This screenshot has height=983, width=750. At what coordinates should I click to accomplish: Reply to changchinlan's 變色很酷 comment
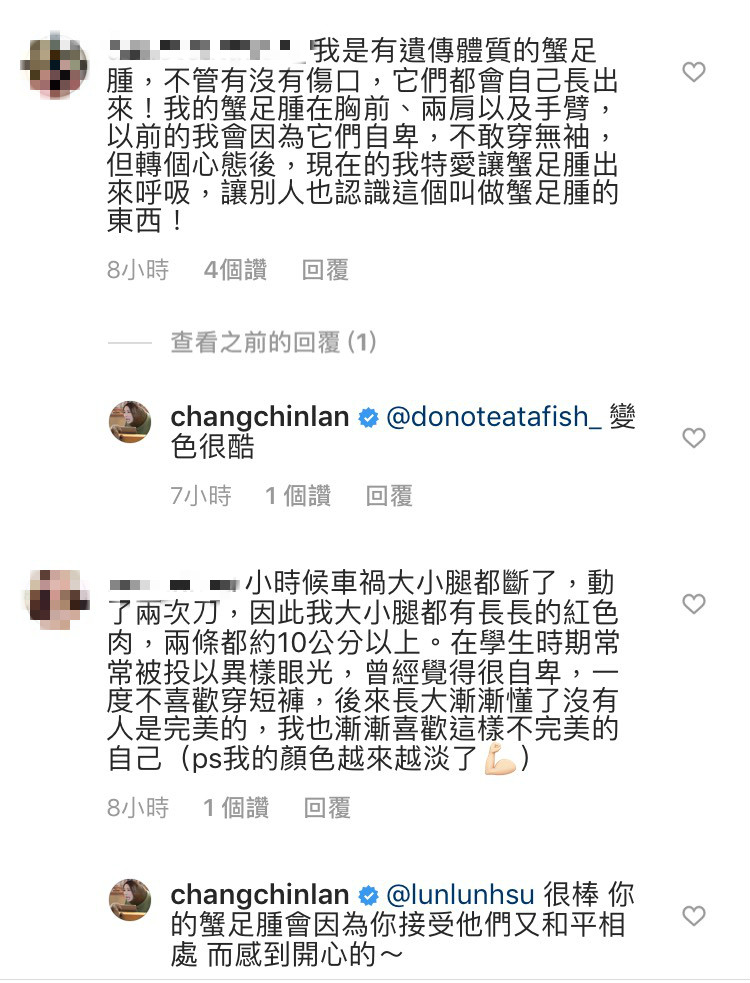(x=389, y=495)
